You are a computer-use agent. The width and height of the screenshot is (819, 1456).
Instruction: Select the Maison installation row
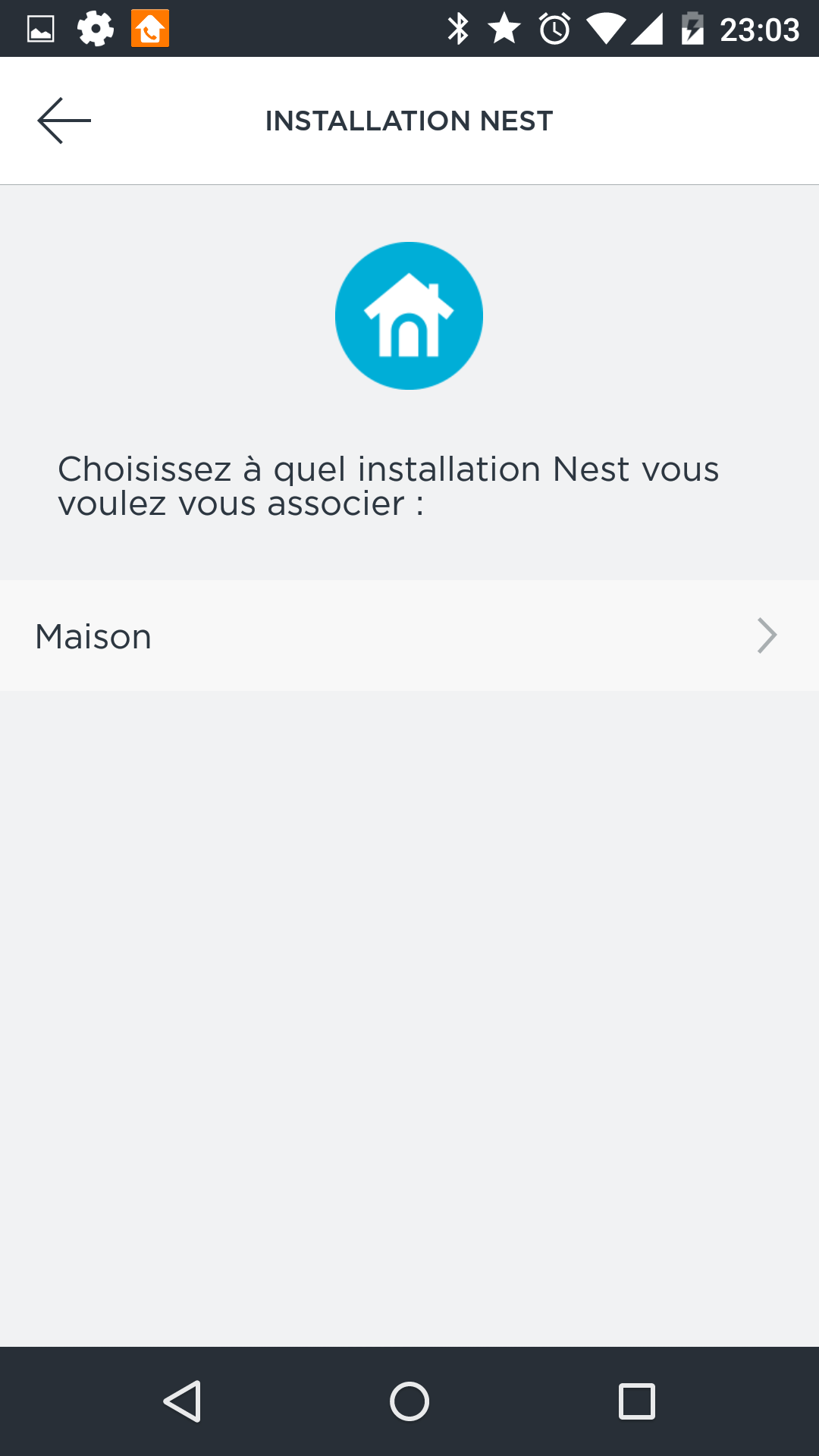click(409, 635)
